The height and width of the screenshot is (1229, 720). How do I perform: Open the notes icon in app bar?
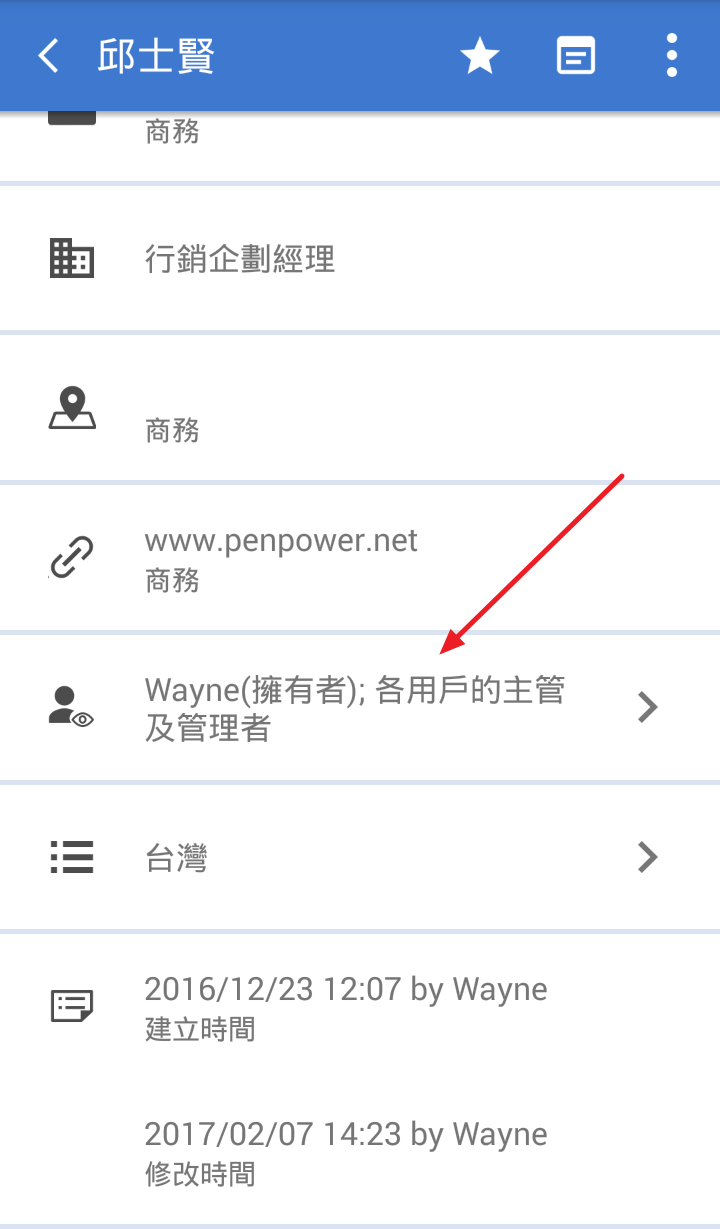(x=576, y=56)
